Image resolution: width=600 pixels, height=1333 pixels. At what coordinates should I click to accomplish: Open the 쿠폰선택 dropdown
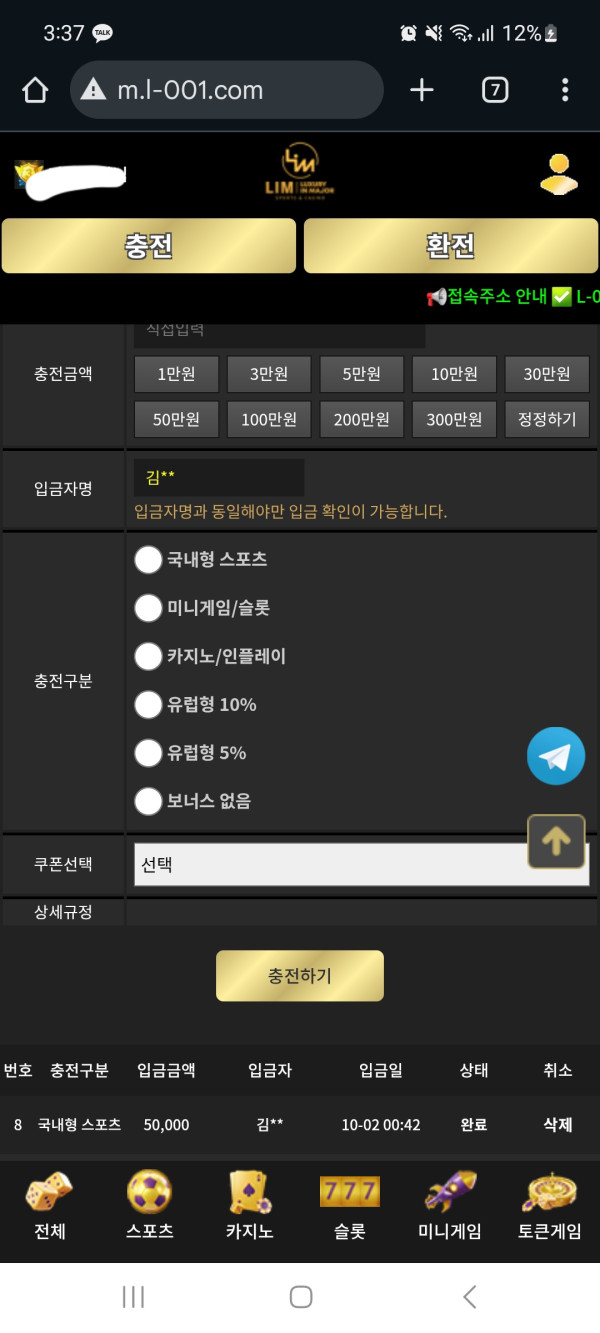[330, 865]
